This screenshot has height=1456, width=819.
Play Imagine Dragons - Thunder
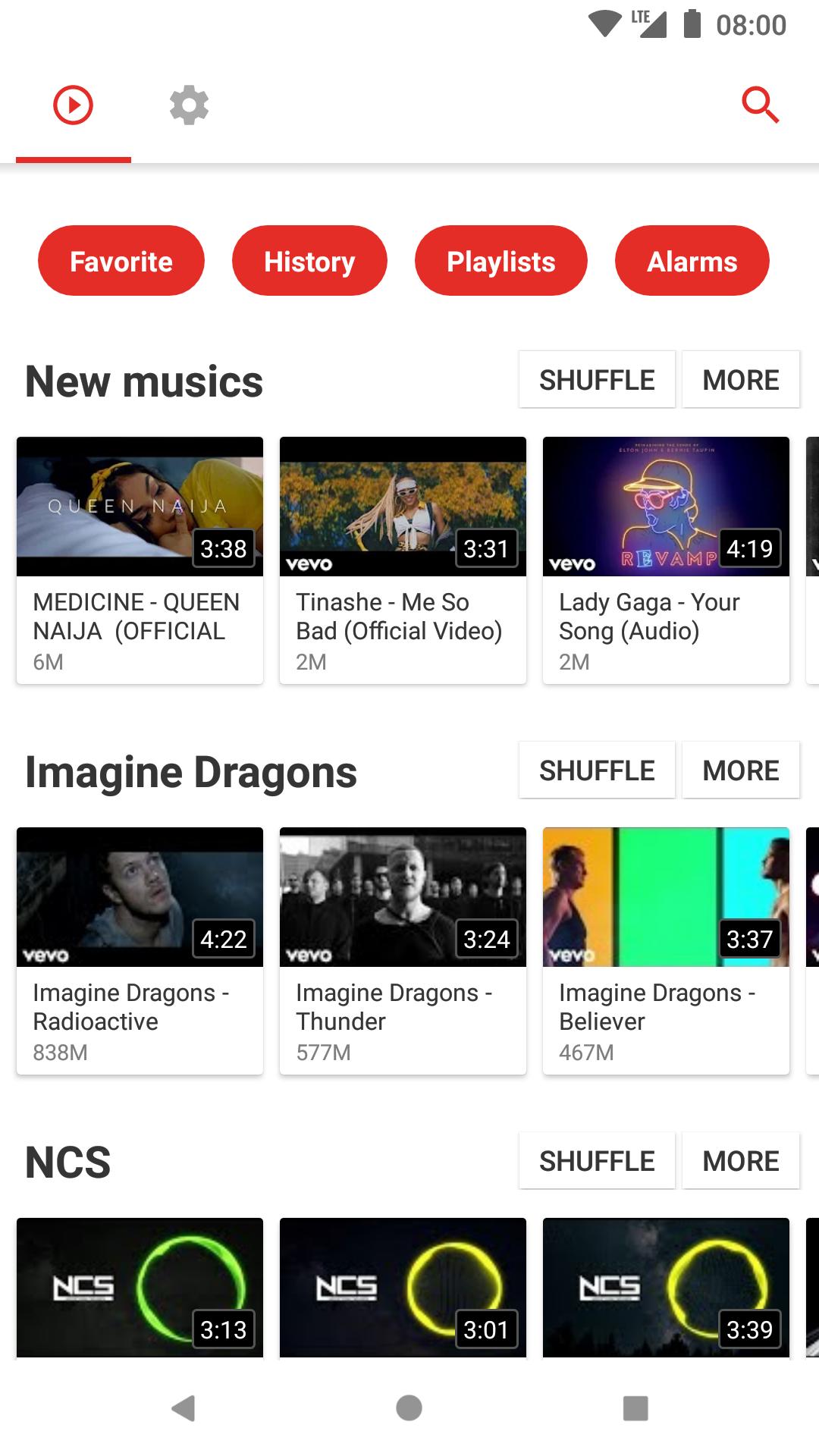[403, 950]
